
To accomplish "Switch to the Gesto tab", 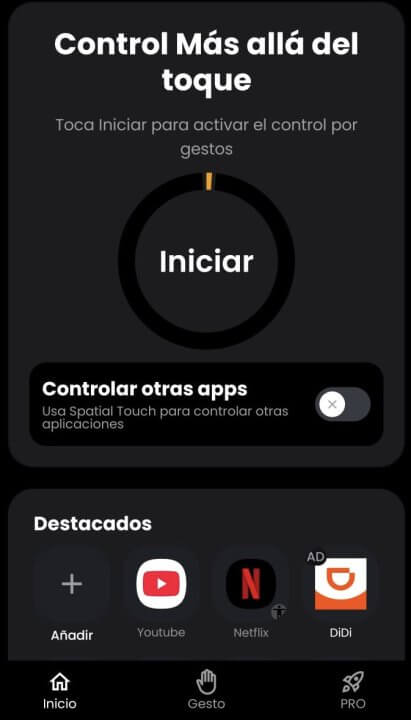I will coord(206,690).
